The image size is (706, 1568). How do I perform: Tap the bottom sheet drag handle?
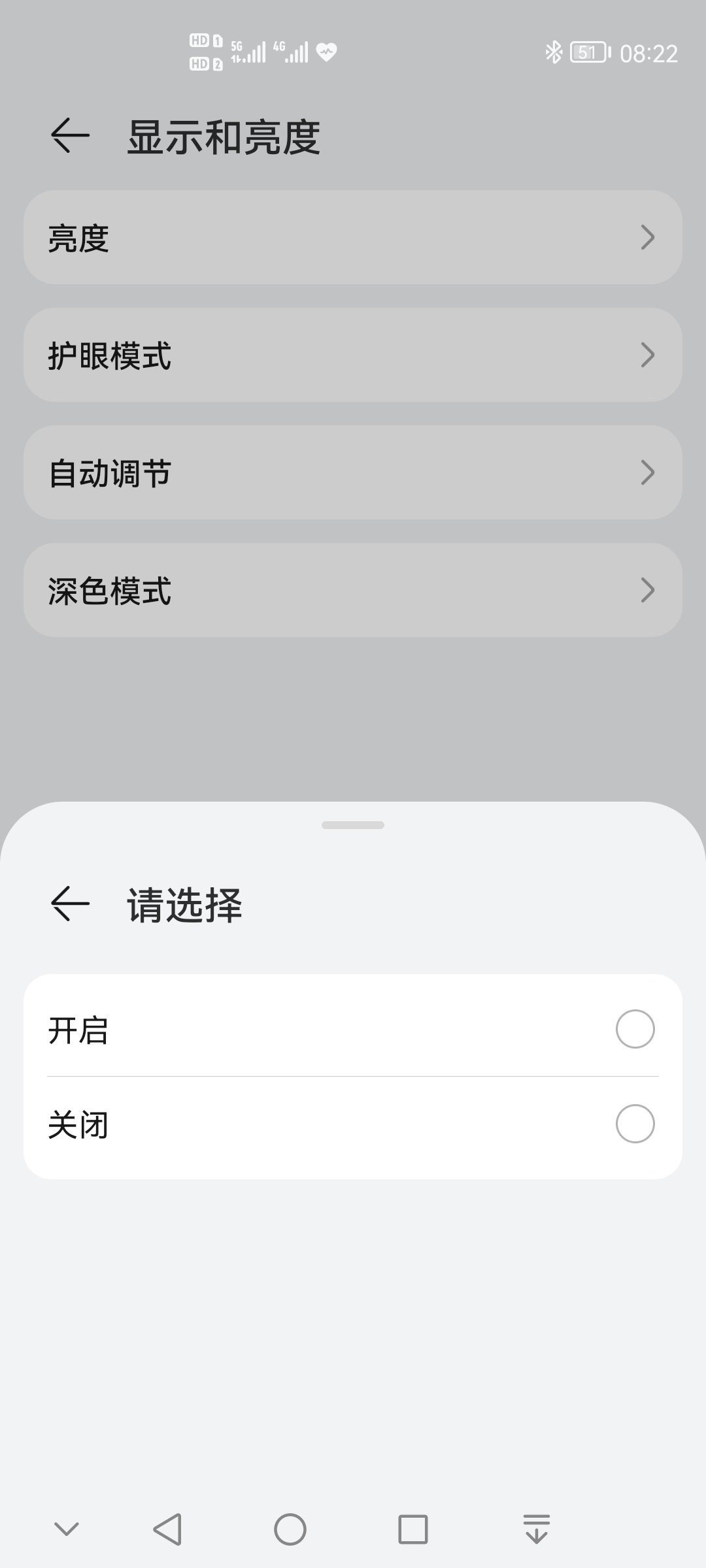353,825
